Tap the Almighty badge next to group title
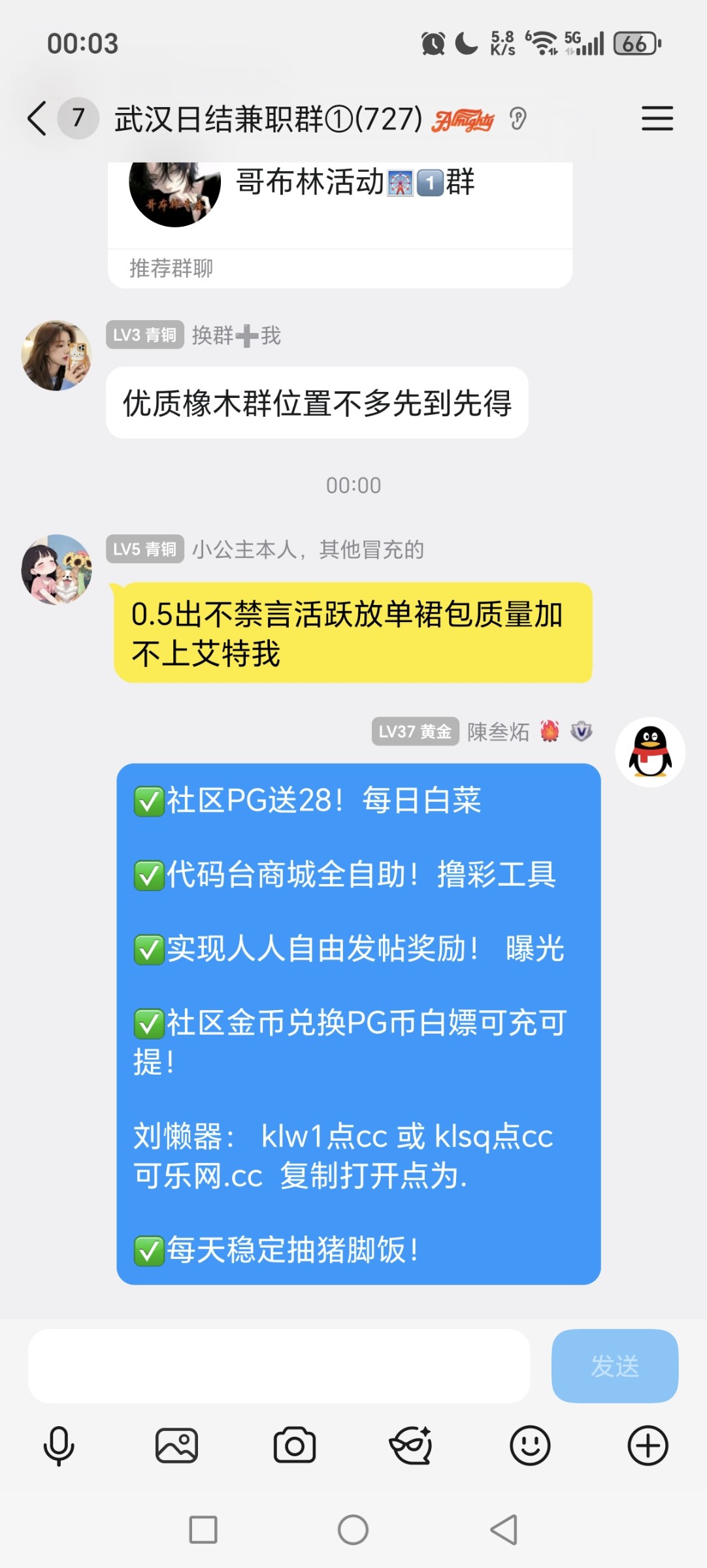707x1568 pixels. (464, 119)
